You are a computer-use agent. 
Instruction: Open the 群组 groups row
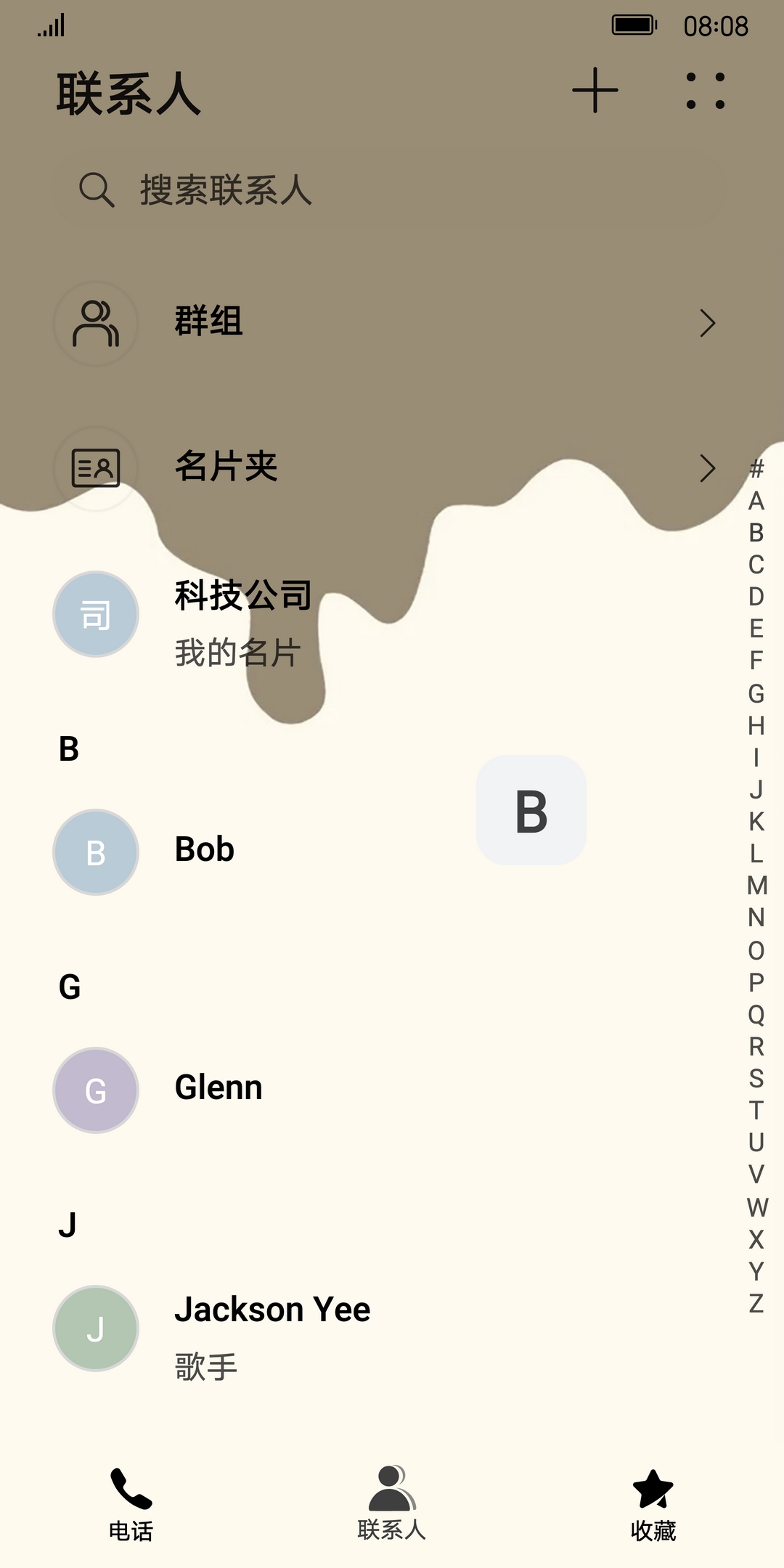392,323
